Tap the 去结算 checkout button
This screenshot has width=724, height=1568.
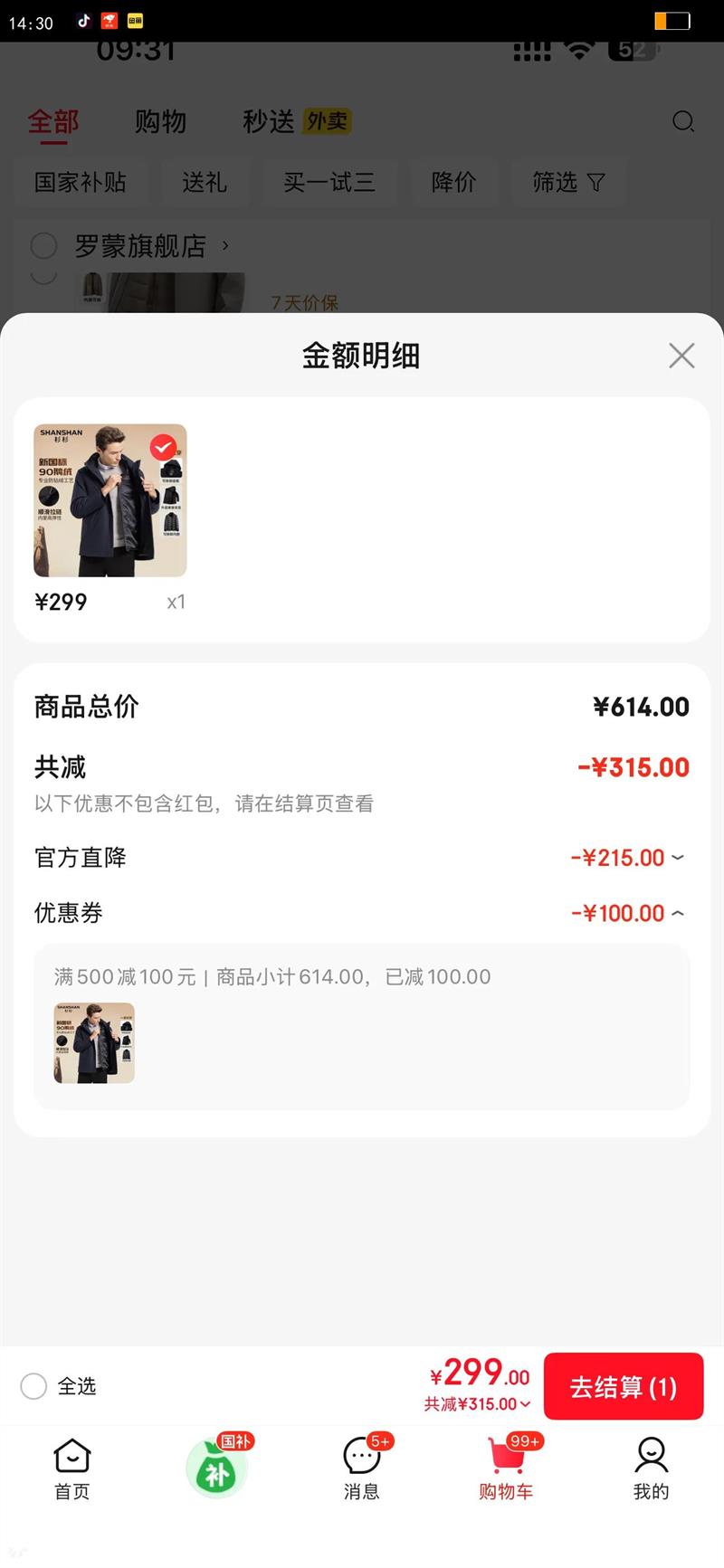point(624,1386)
